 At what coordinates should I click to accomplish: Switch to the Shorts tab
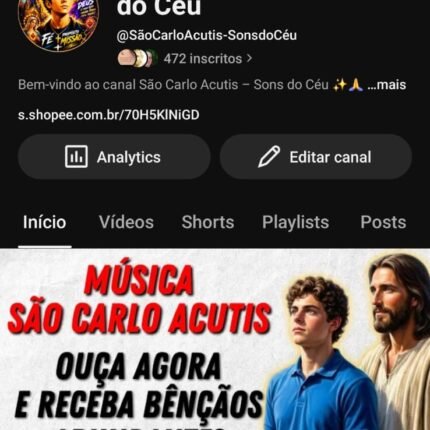[208, 222]
